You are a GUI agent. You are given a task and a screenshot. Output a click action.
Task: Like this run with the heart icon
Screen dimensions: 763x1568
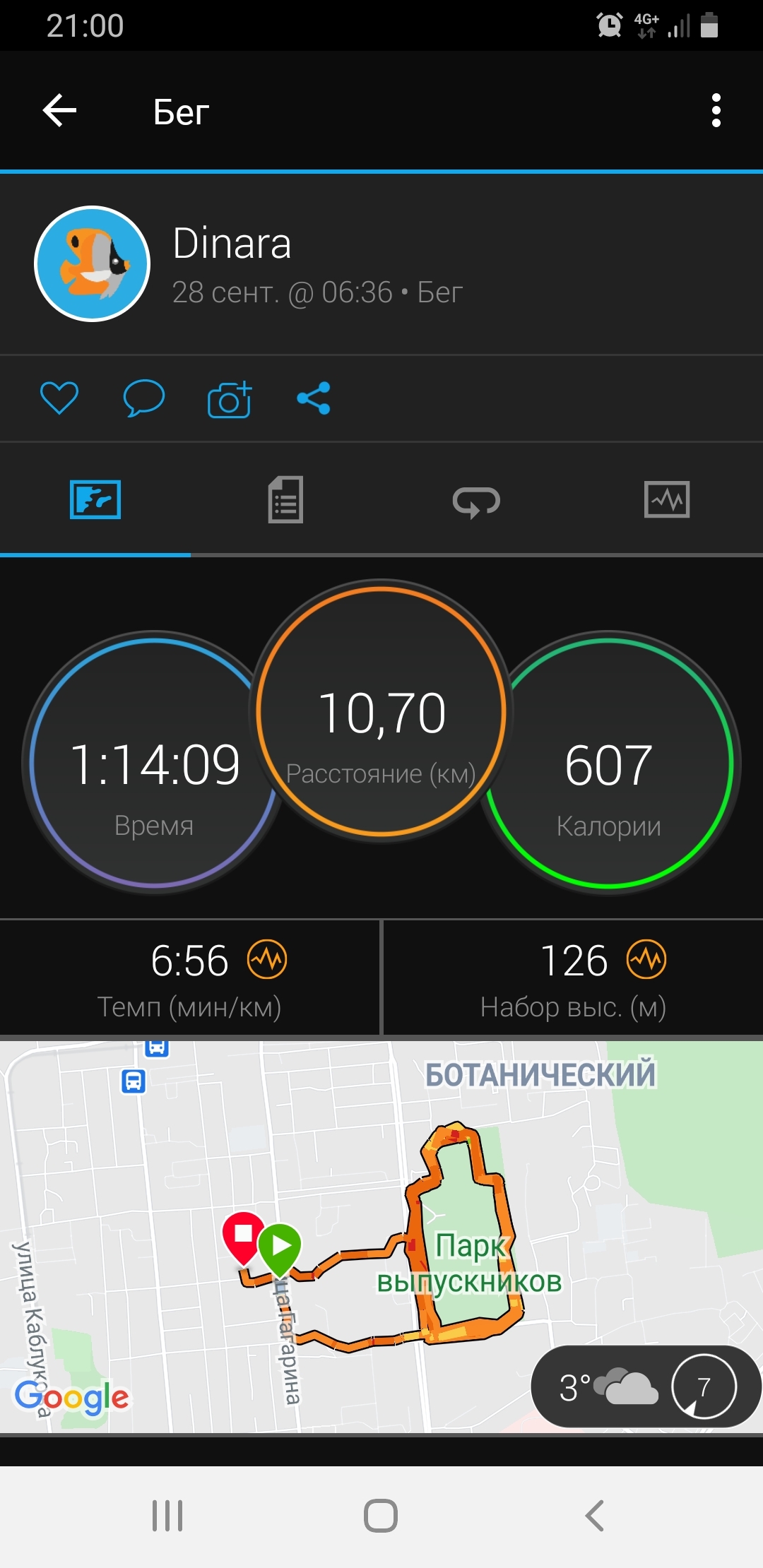pos(59,398)
